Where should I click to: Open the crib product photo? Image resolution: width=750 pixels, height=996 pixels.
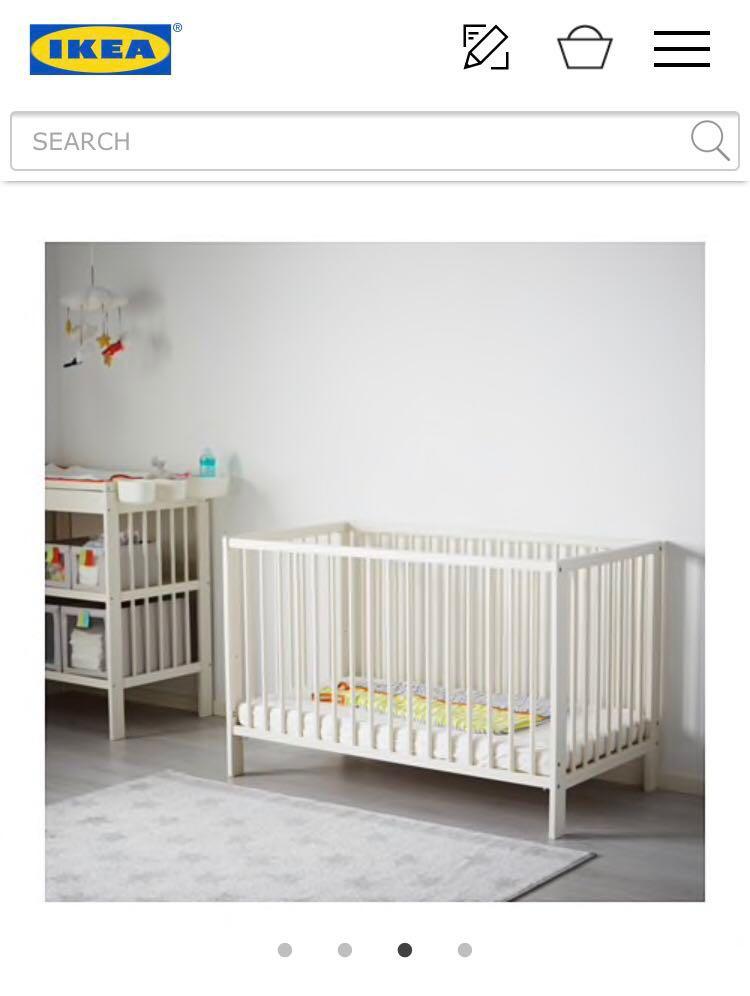point(375,570)
